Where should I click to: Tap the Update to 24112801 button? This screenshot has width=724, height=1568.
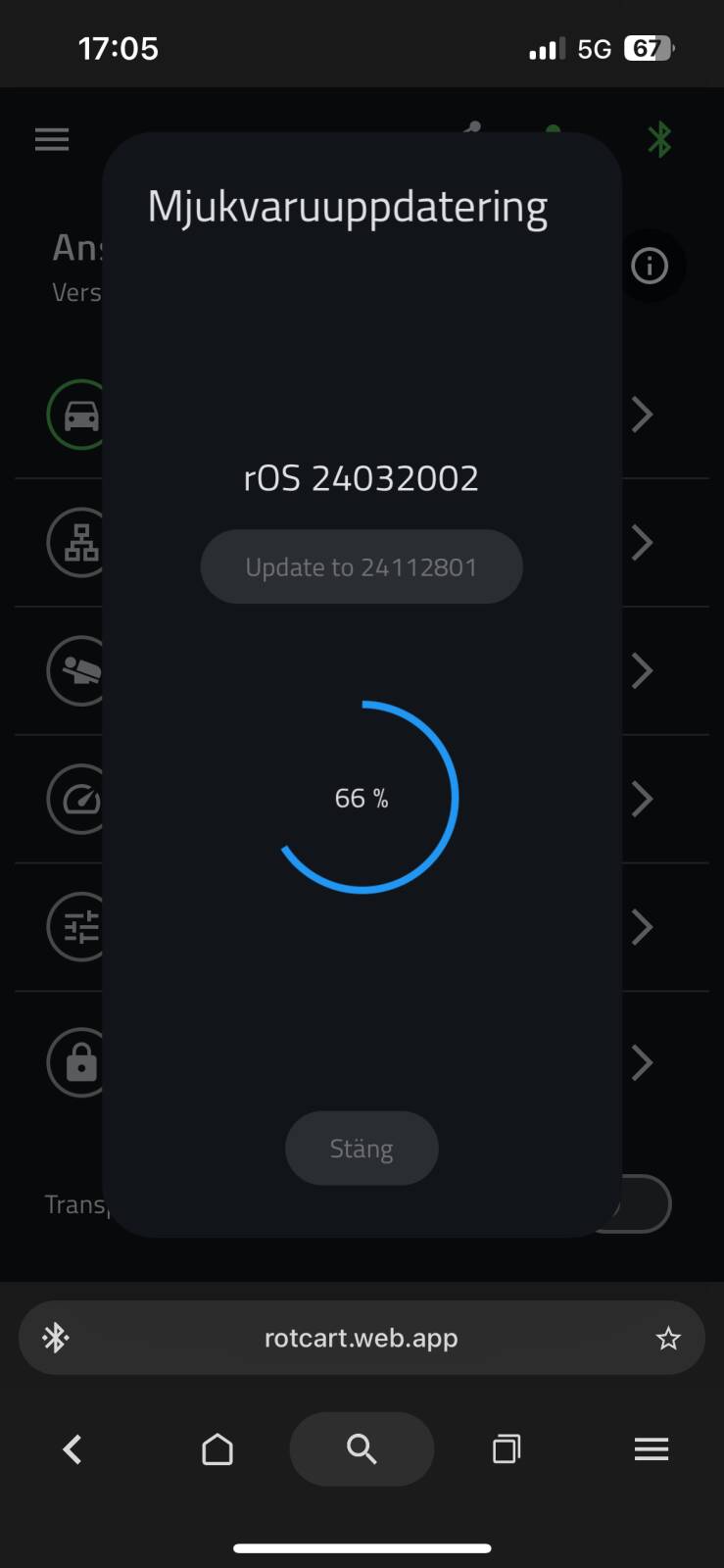362,566
